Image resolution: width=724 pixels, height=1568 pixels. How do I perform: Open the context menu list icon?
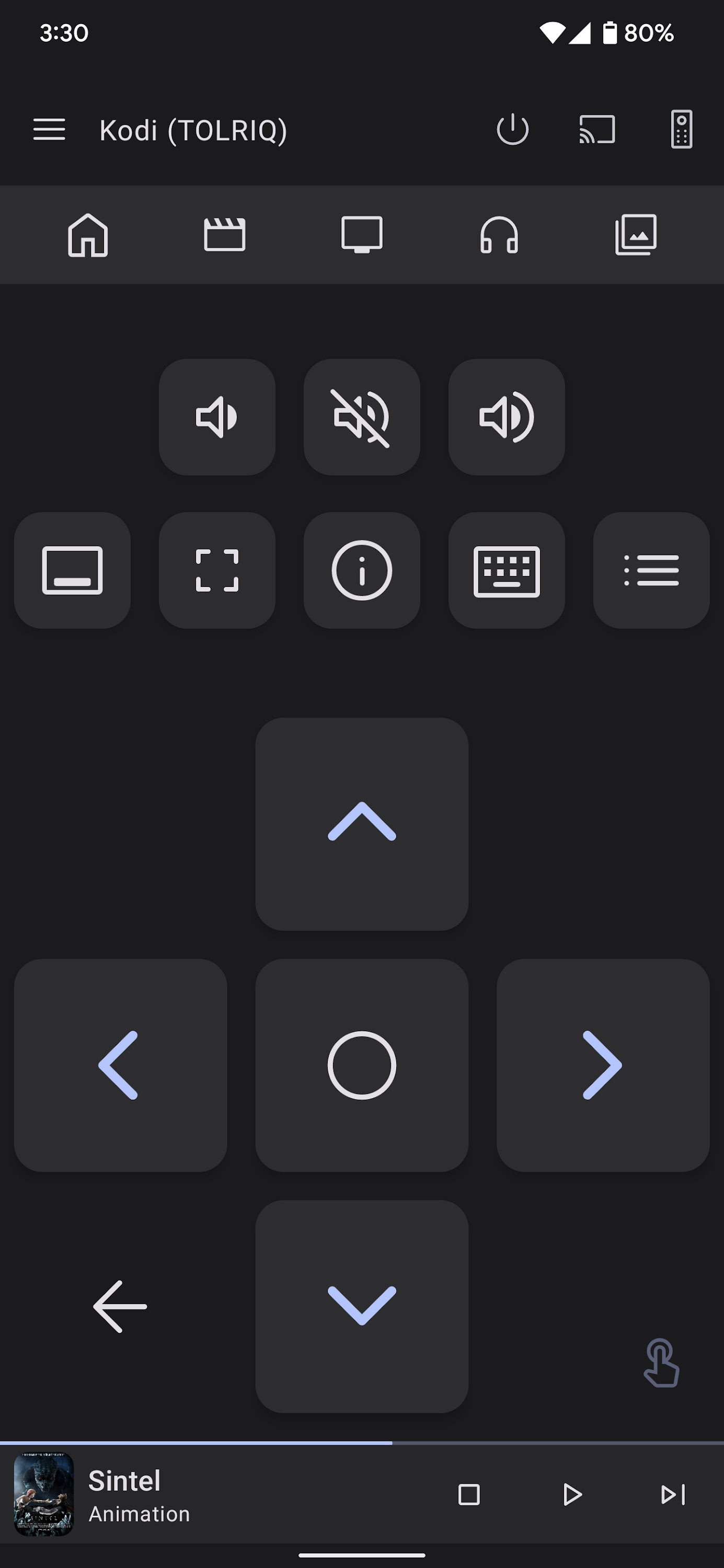tap(651, 570)
